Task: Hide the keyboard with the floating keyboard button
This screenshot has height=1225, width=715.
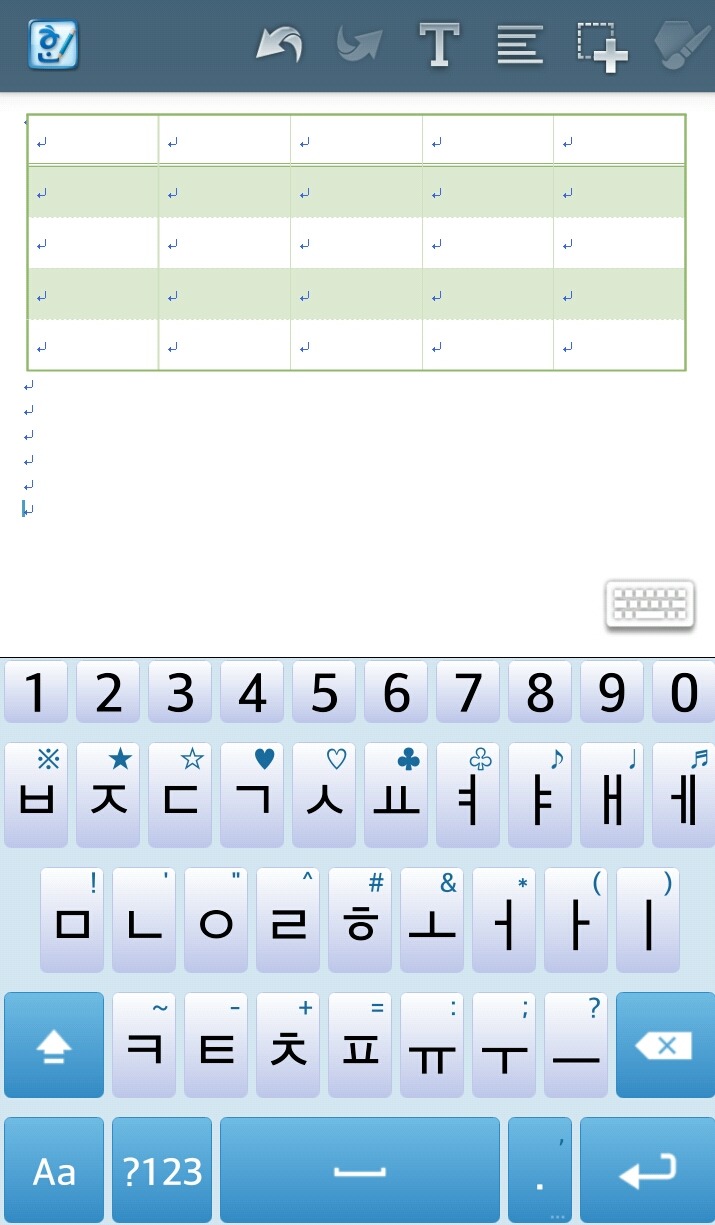Action: click(x=650, y=605)
